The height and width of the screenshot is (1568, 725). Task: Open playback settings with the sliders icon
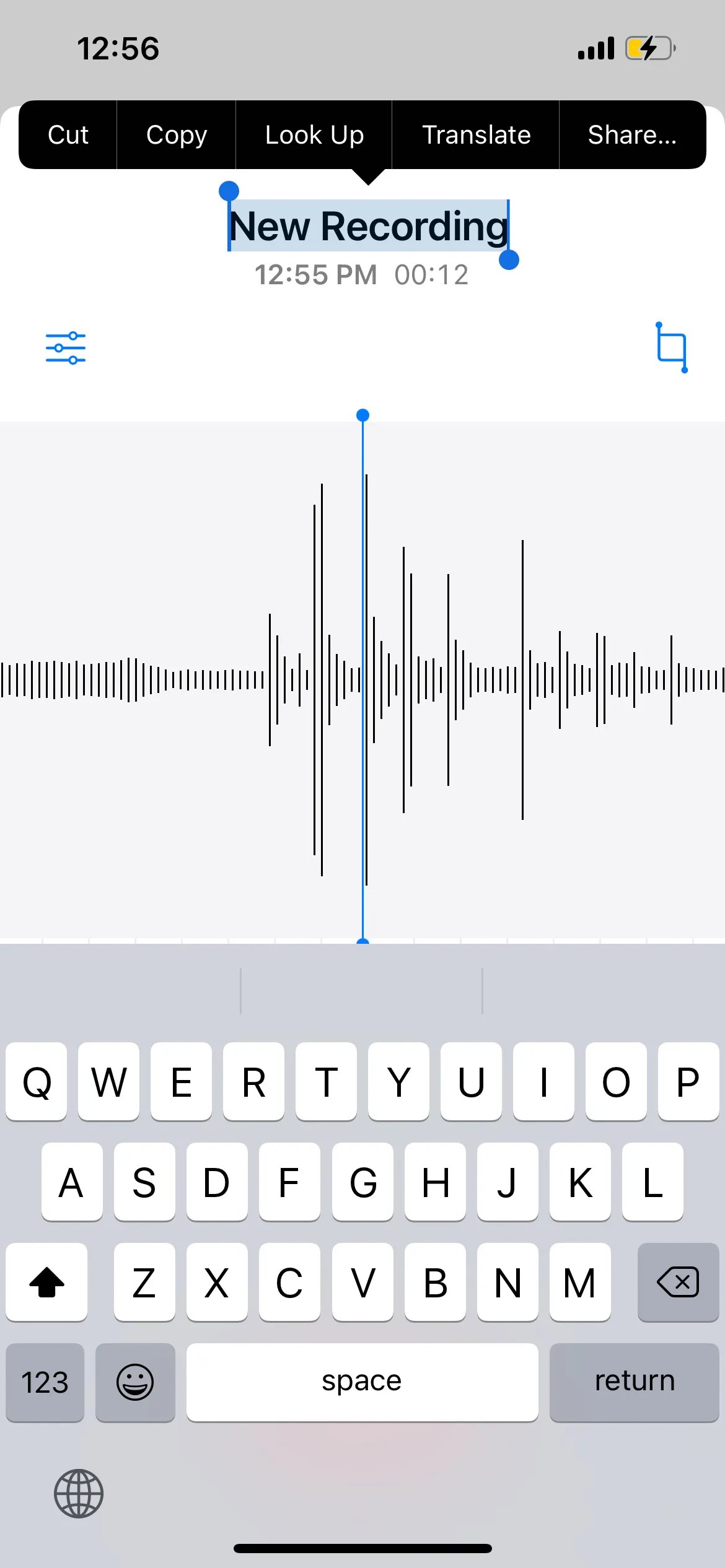tap(66, 348)
